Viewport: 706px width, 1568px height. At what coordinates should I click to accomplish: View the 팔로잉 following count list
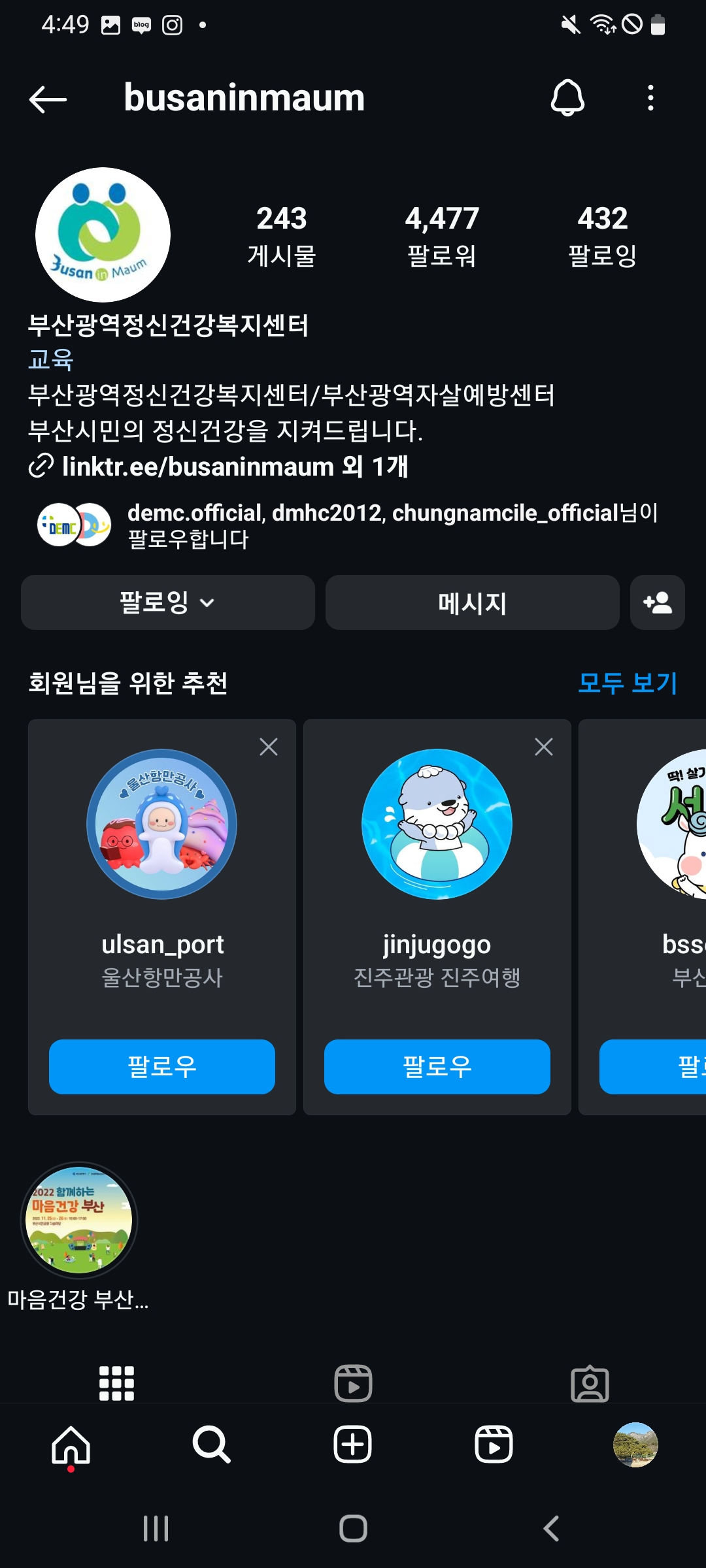(x=602, y=235)
